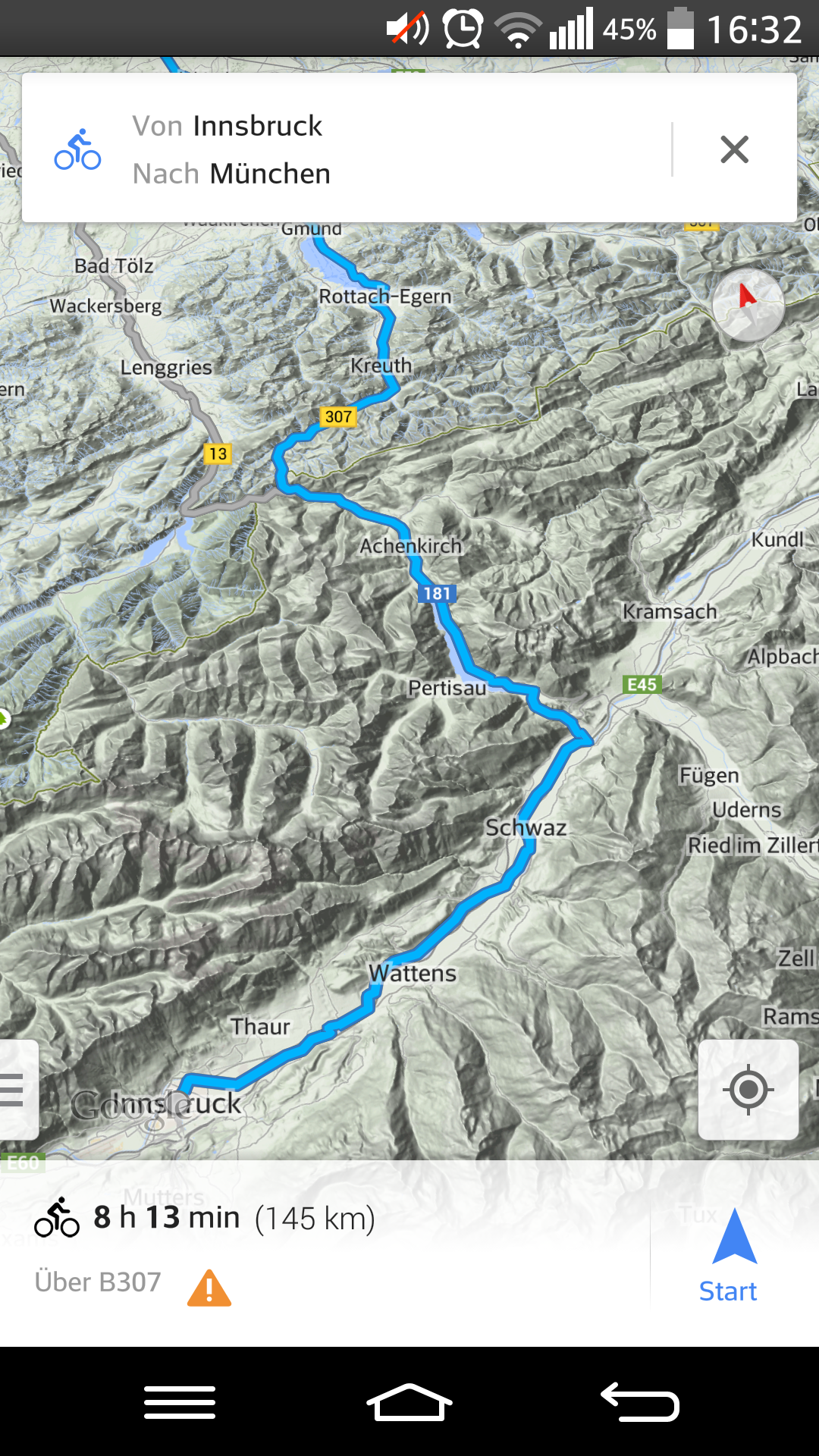Reset map orientation with compass
Viewport: 819px width, 1456px height.
point(748,304)
